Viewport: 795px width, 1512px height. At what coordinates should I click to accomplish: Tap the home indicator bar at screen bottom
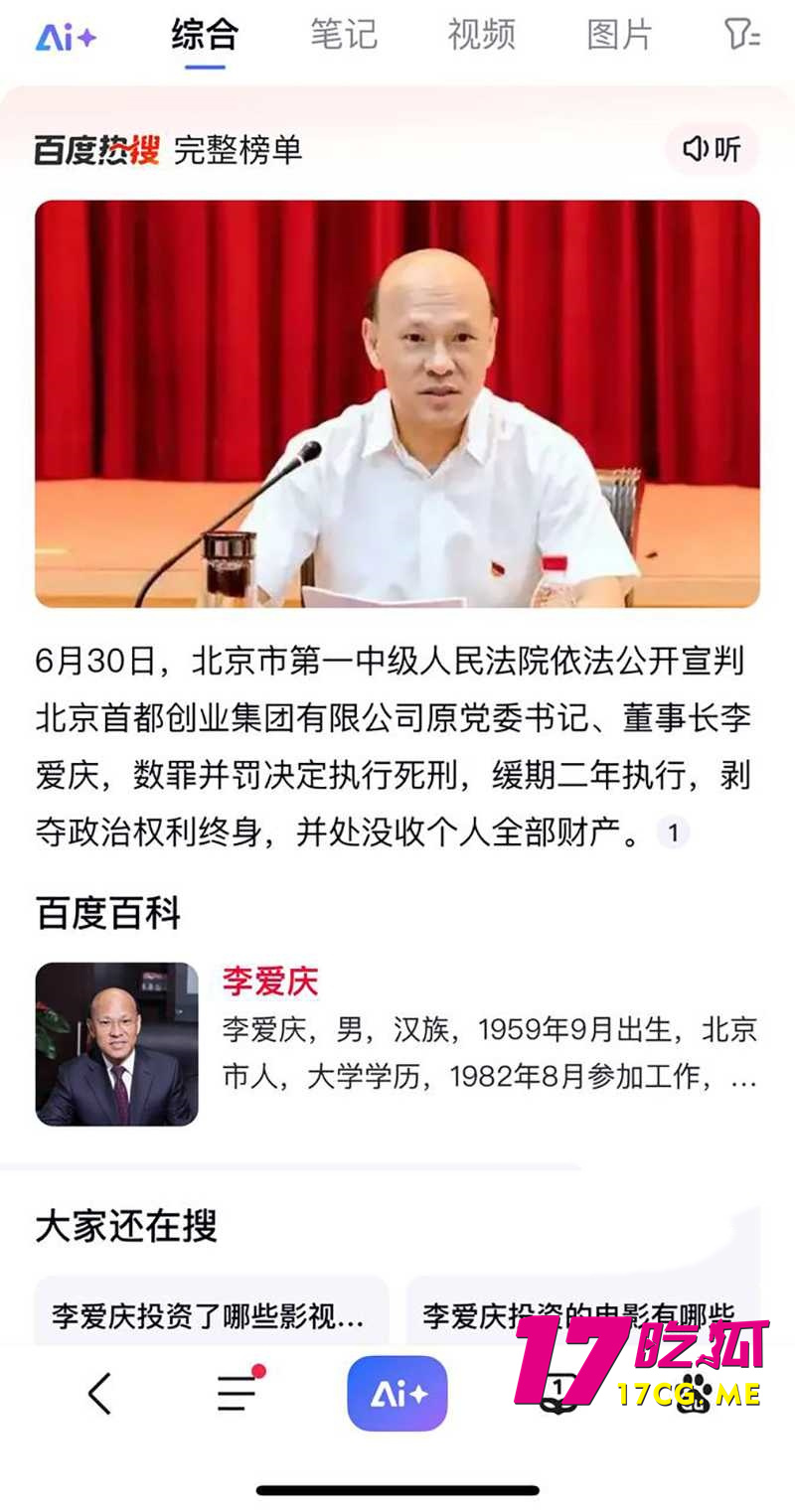tap(397, 1489)
